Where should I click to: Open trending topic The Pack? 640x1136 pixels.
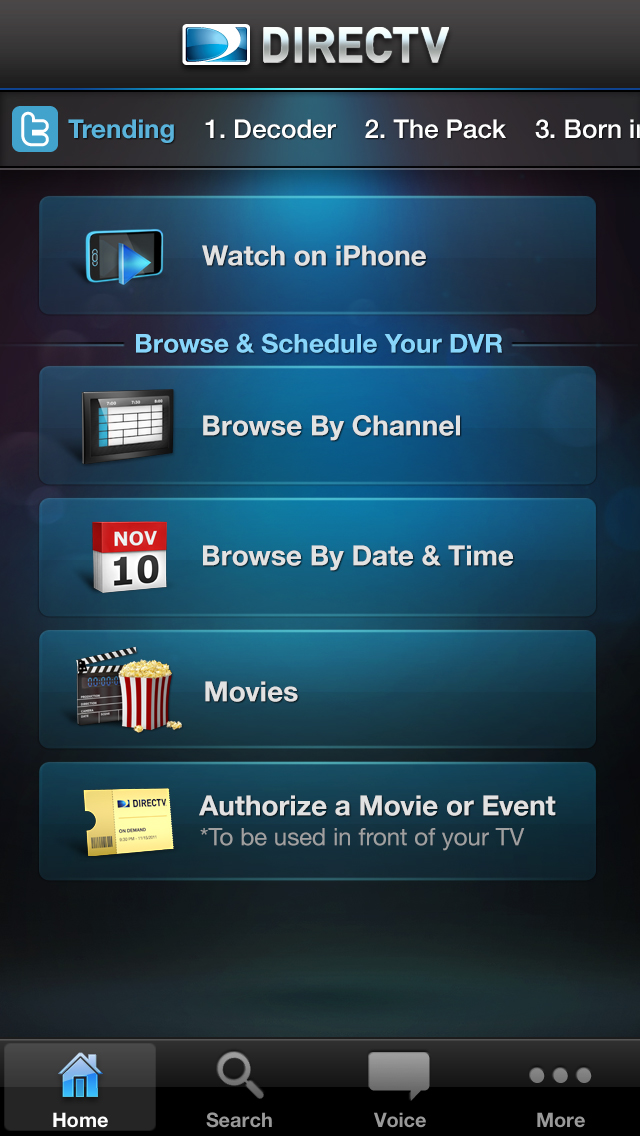coord(435,130)
